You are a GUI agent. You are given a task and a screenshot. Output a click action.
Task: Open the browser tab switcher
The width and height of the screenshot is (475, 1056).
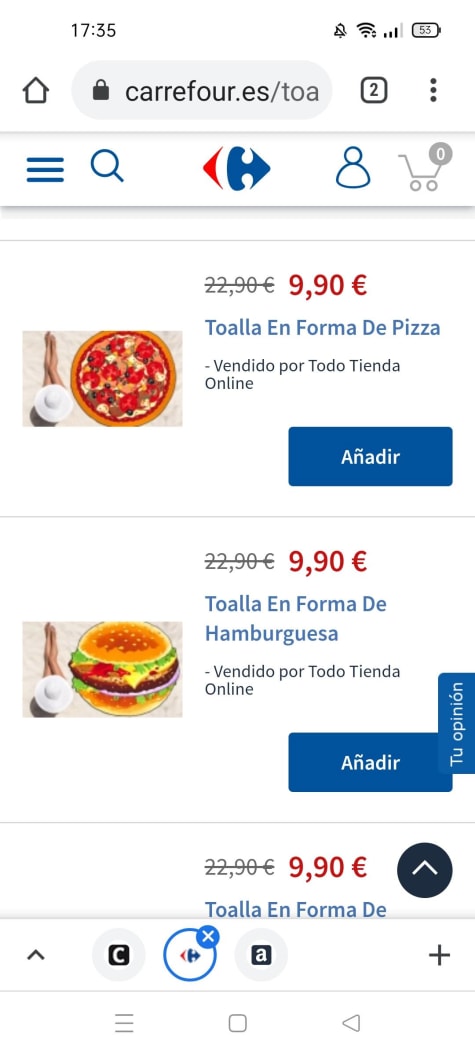click(x=374, y=90)
